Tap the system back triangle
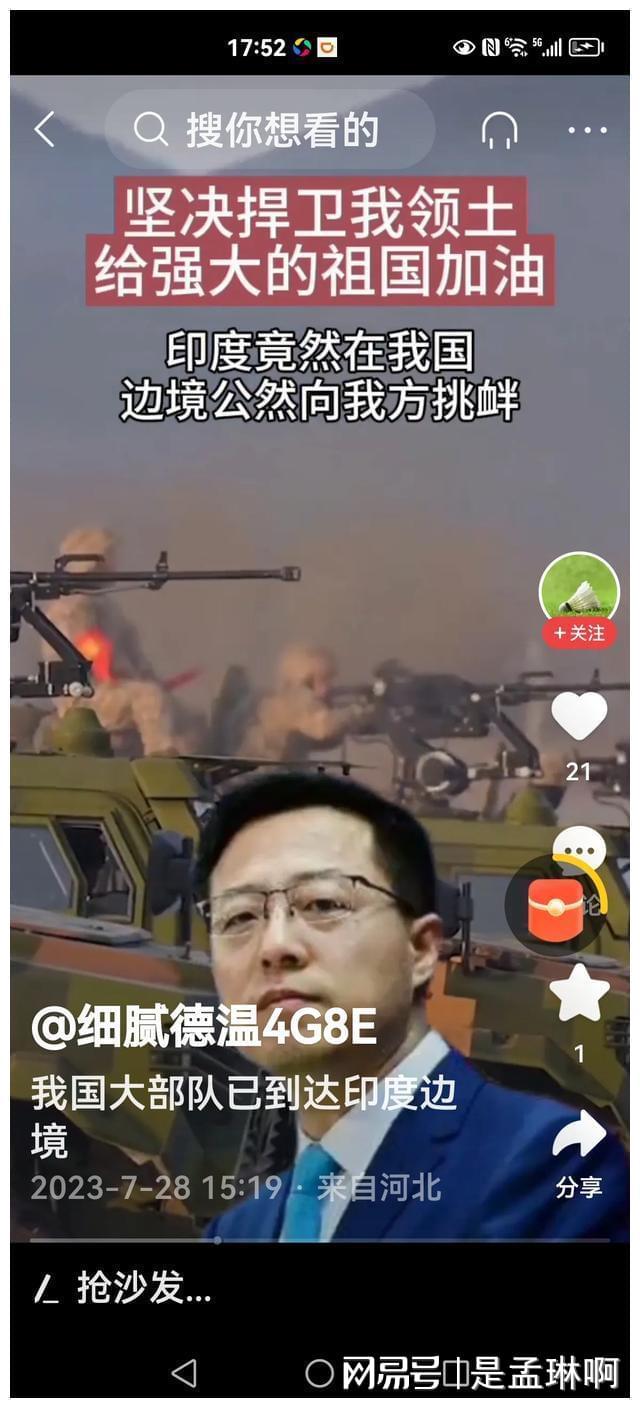This screenshot has width=640, height=1408. (184, 1373)
